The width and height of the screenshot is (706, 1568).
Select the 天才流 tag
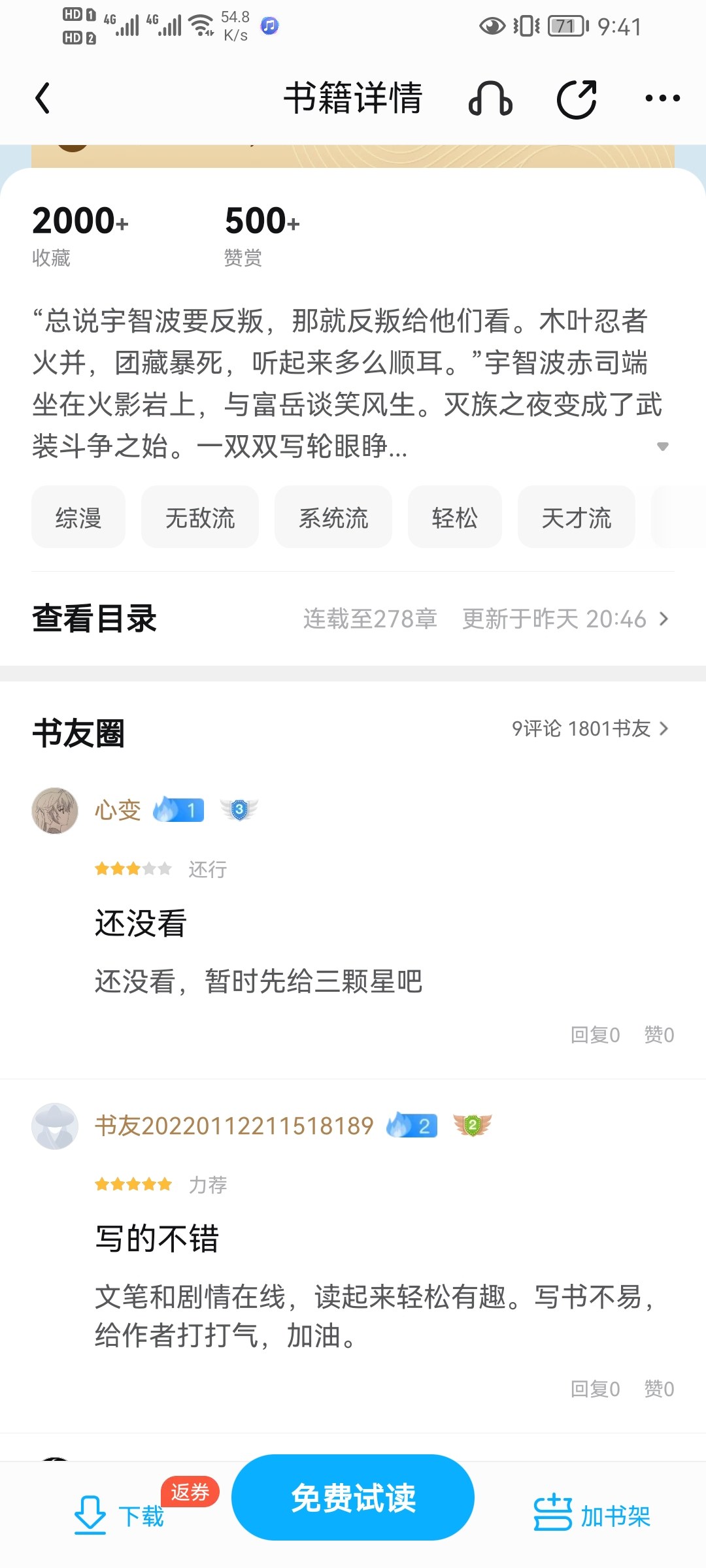pos(576,517)
